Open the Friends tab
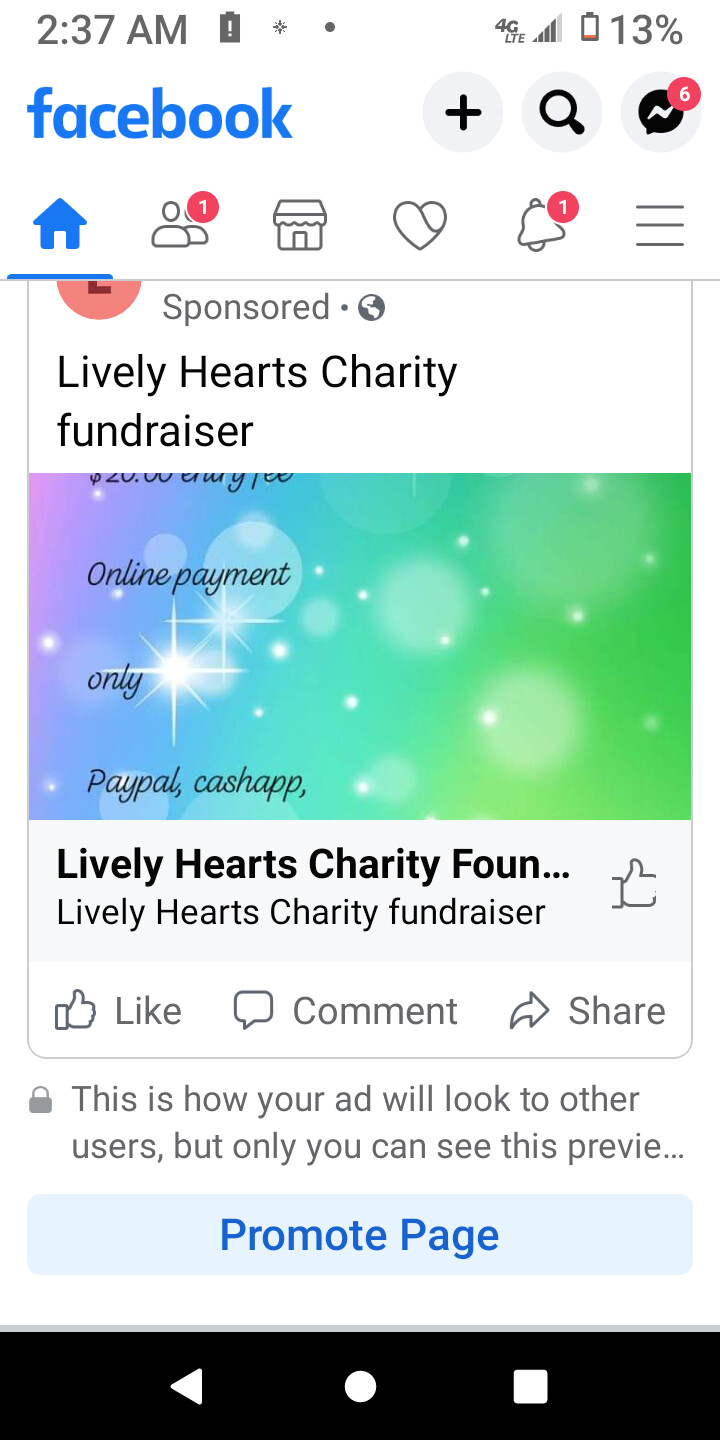The height and width of the screenshot is (1440, 720). [180, 224]
